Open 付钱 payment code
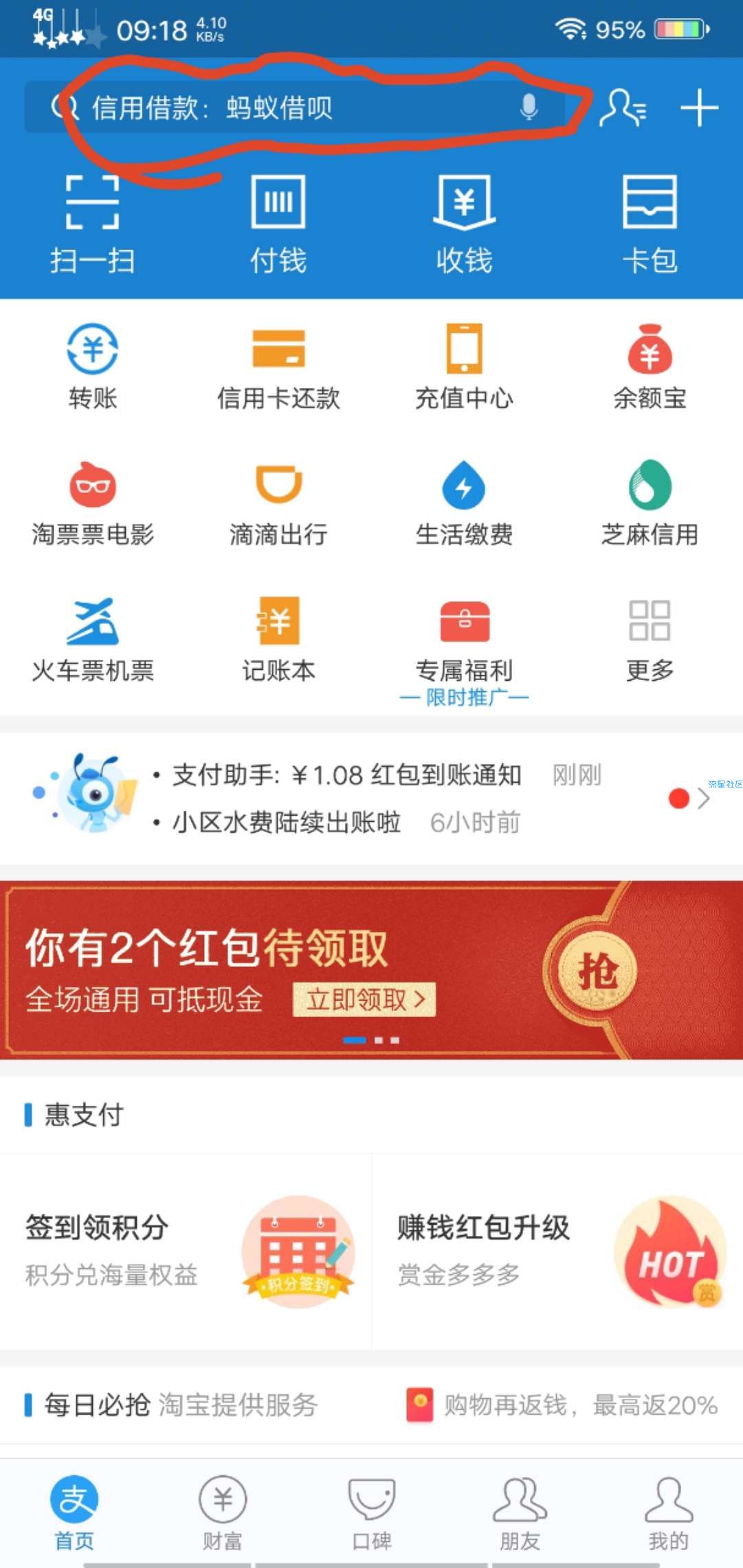Screen dimensions: 743x1568 click(x=278, y=224)
